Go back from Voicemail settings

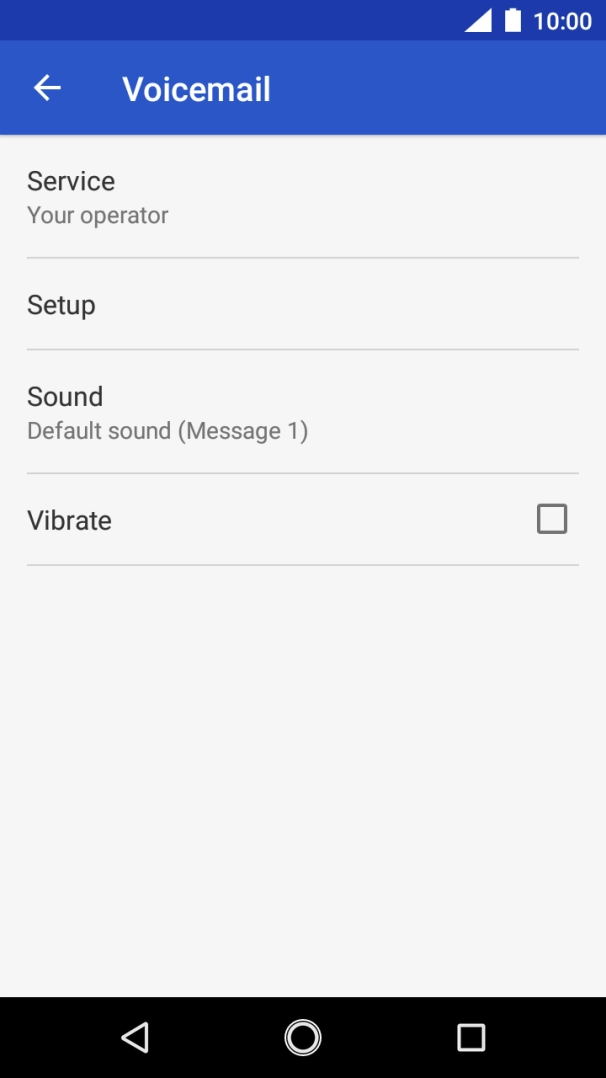[47, 88]
